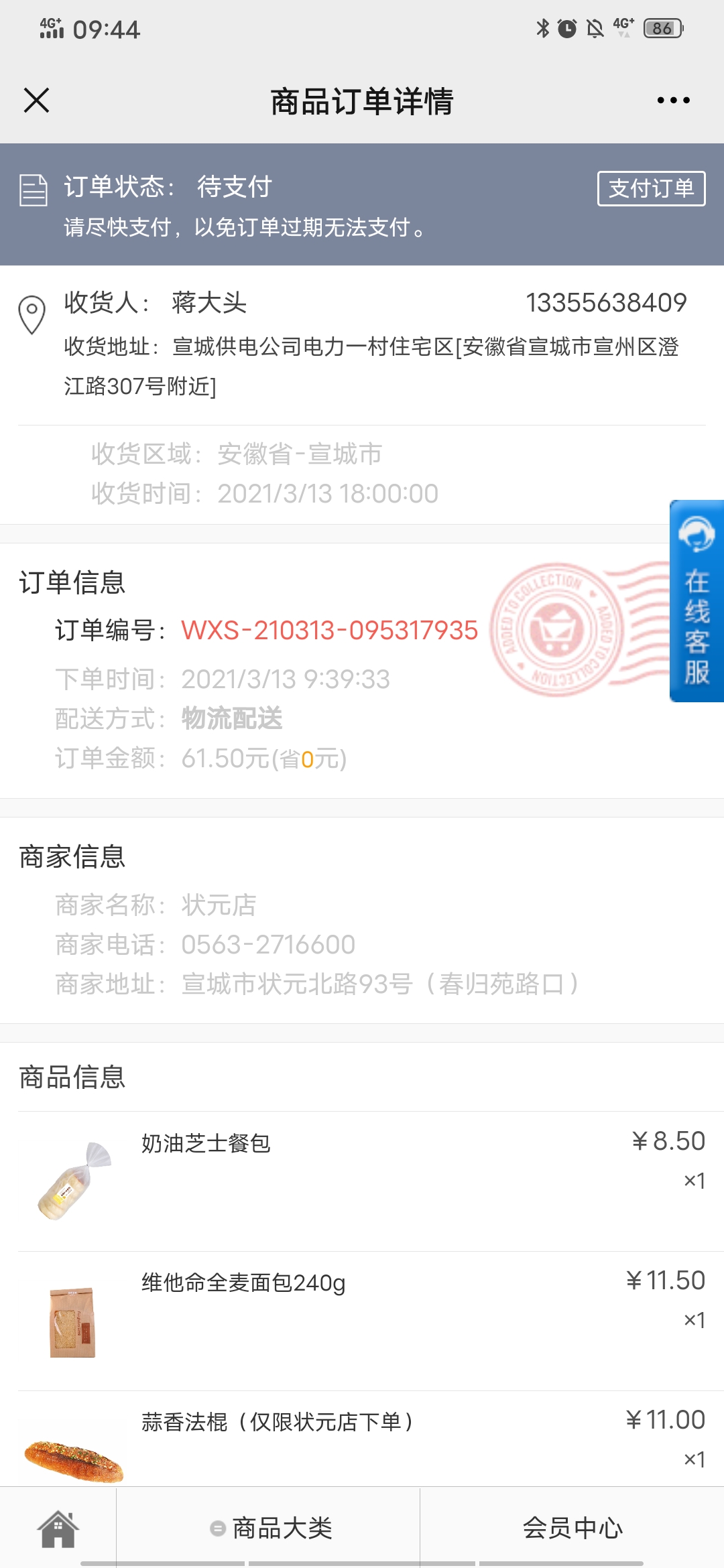Tap the 支付订单 pay order button

(651, 188)
